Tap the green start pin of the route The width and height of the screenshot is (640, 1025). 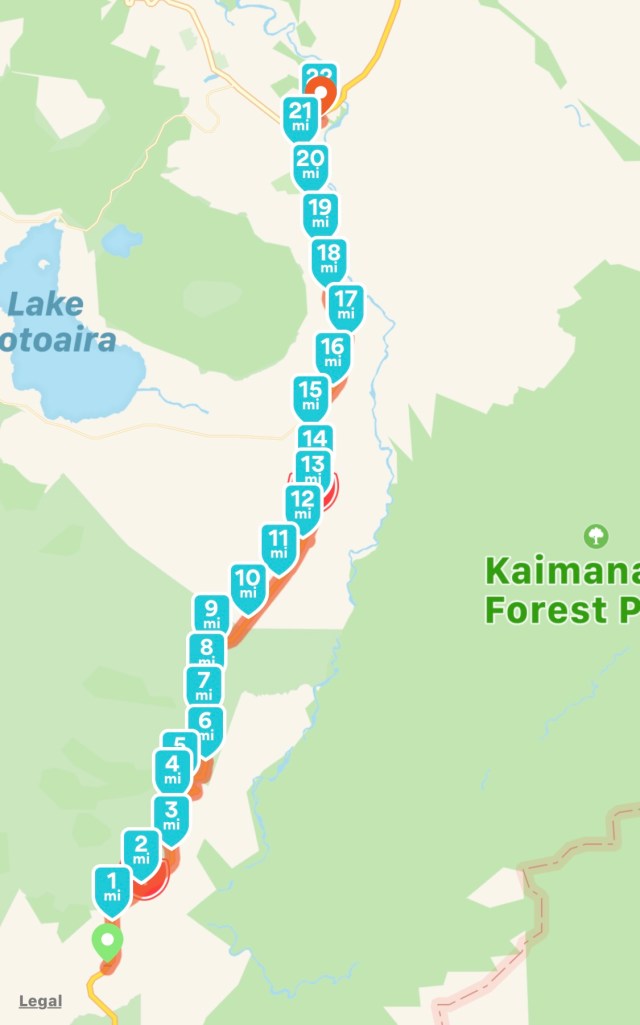(107, 941)
